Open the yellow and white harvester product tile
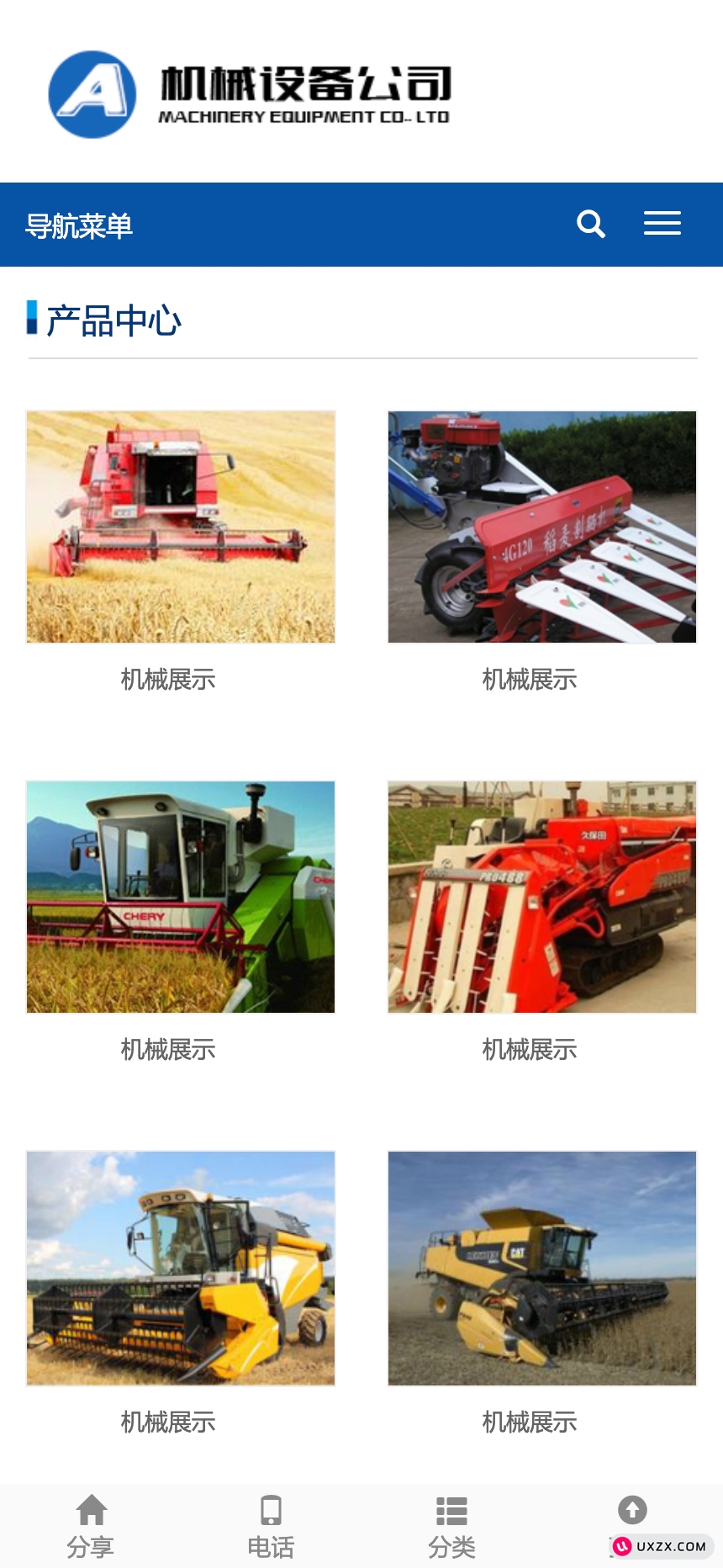The image size is (723, 1568). click(x=181, y=1268)
